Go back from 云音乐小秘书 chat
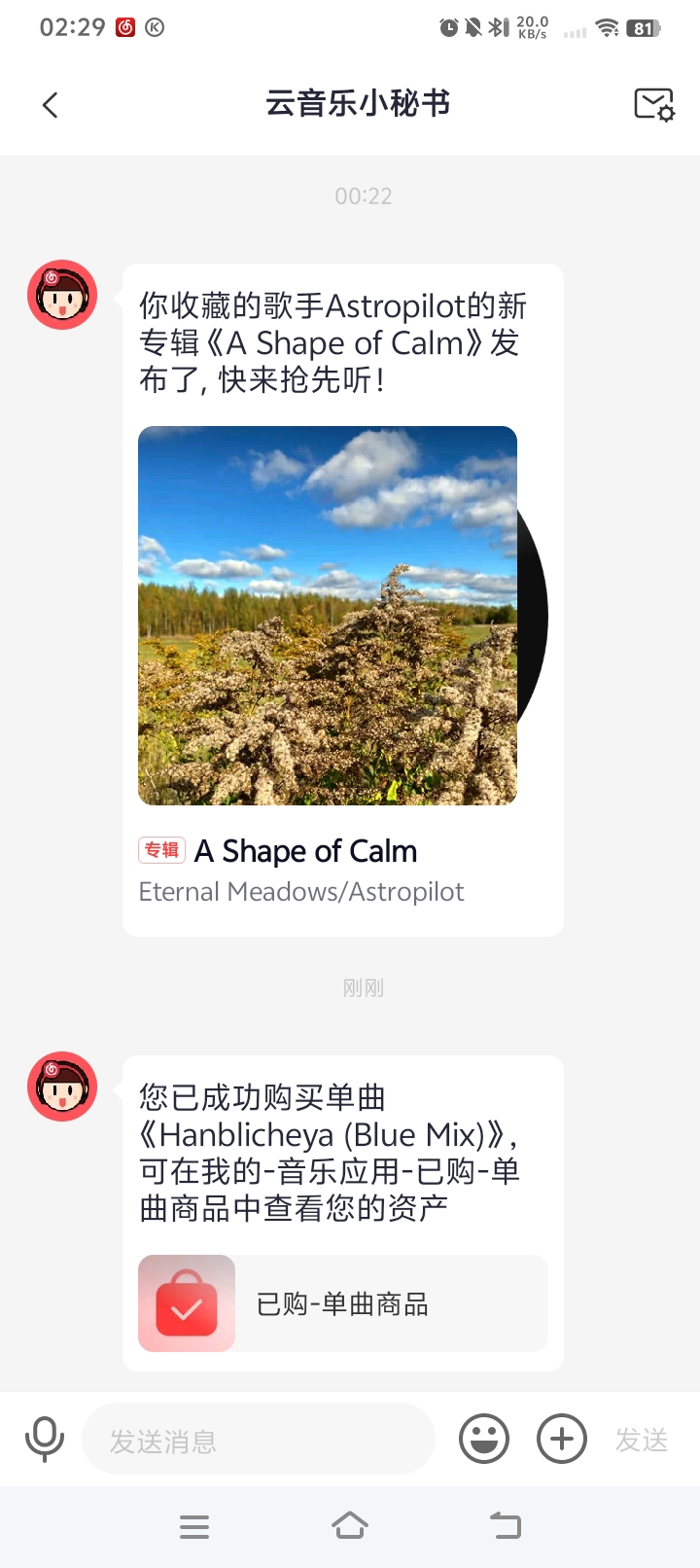 [x=51, y=105]
